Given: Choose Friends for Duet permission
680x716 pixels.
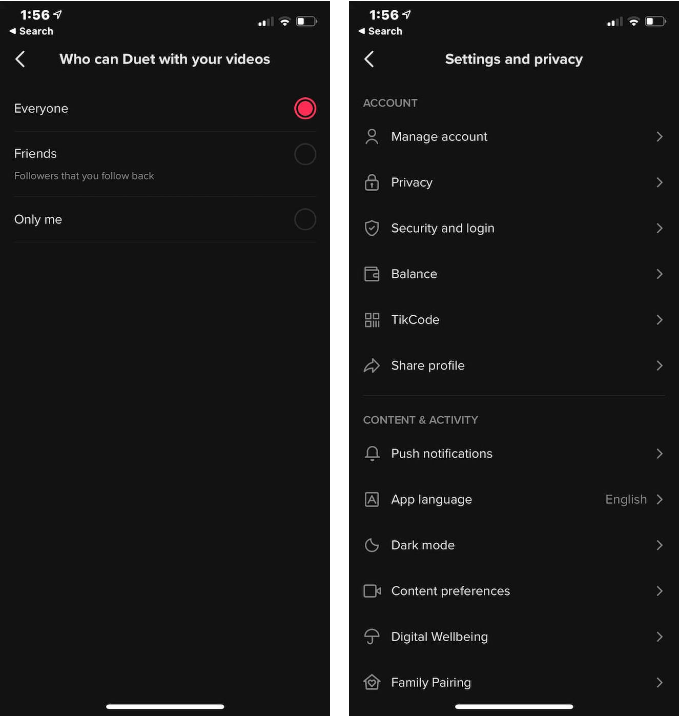Looking at the screenshot, I should click(305, 154).
